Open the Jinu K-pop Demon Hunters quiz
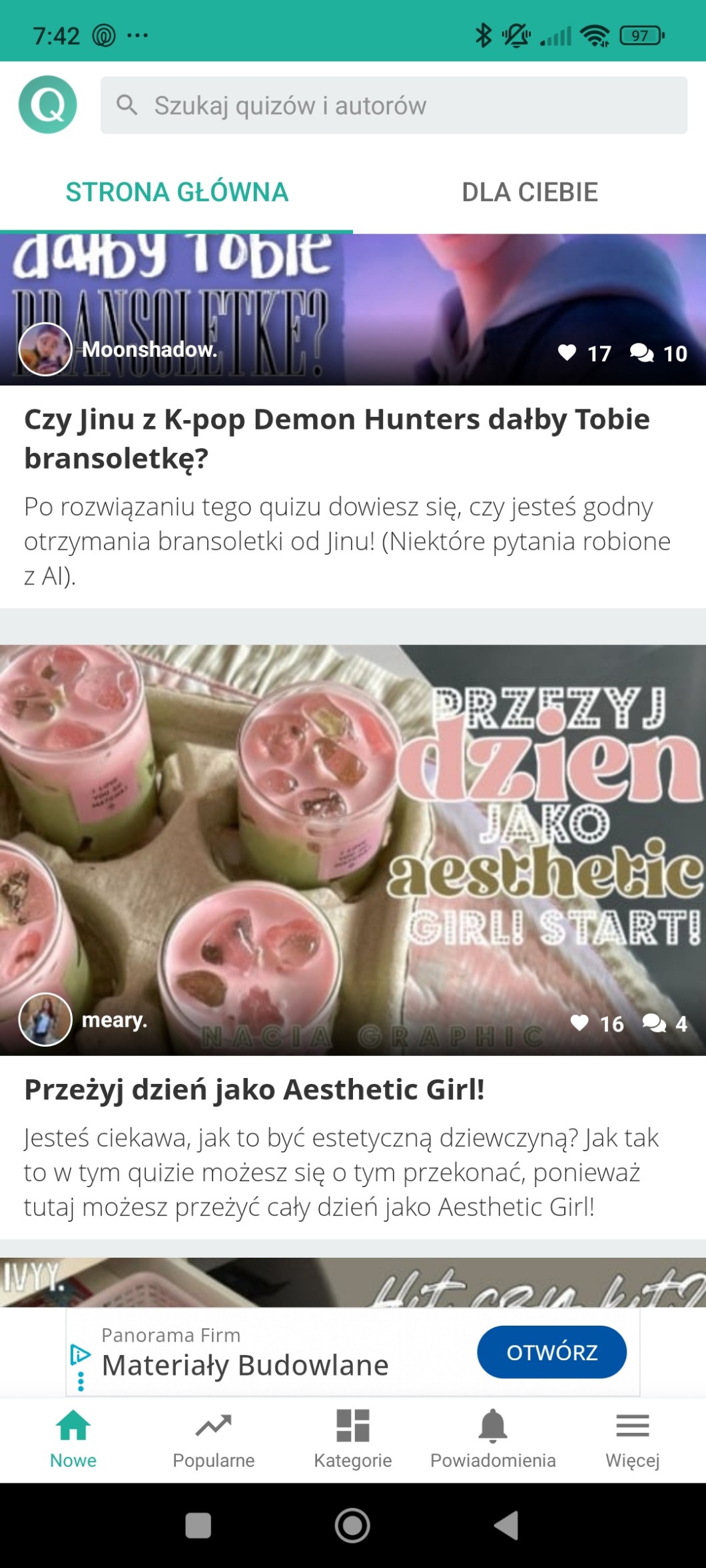Screen dimensions: 706x1568 (x=336, y=438)
